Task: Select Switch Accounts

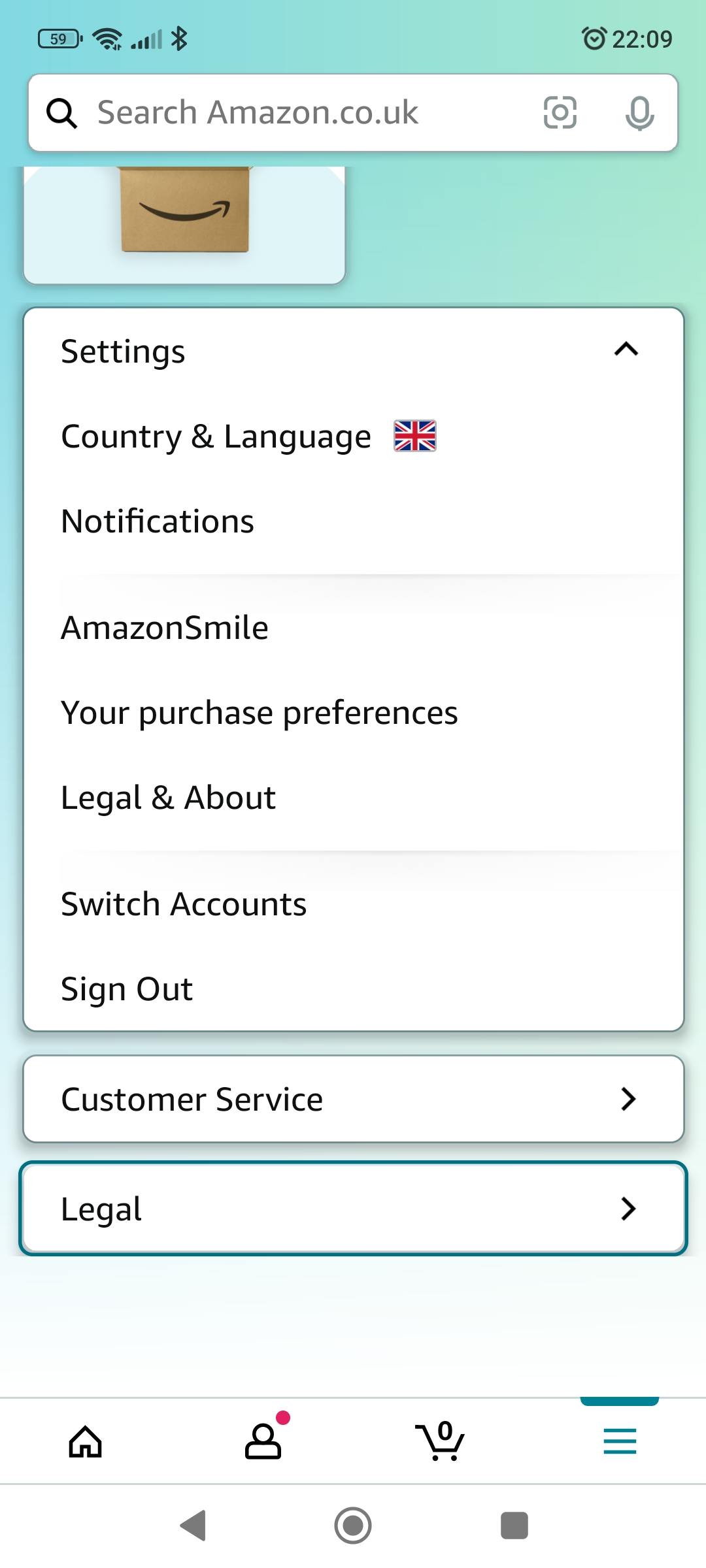Action: 184,904
